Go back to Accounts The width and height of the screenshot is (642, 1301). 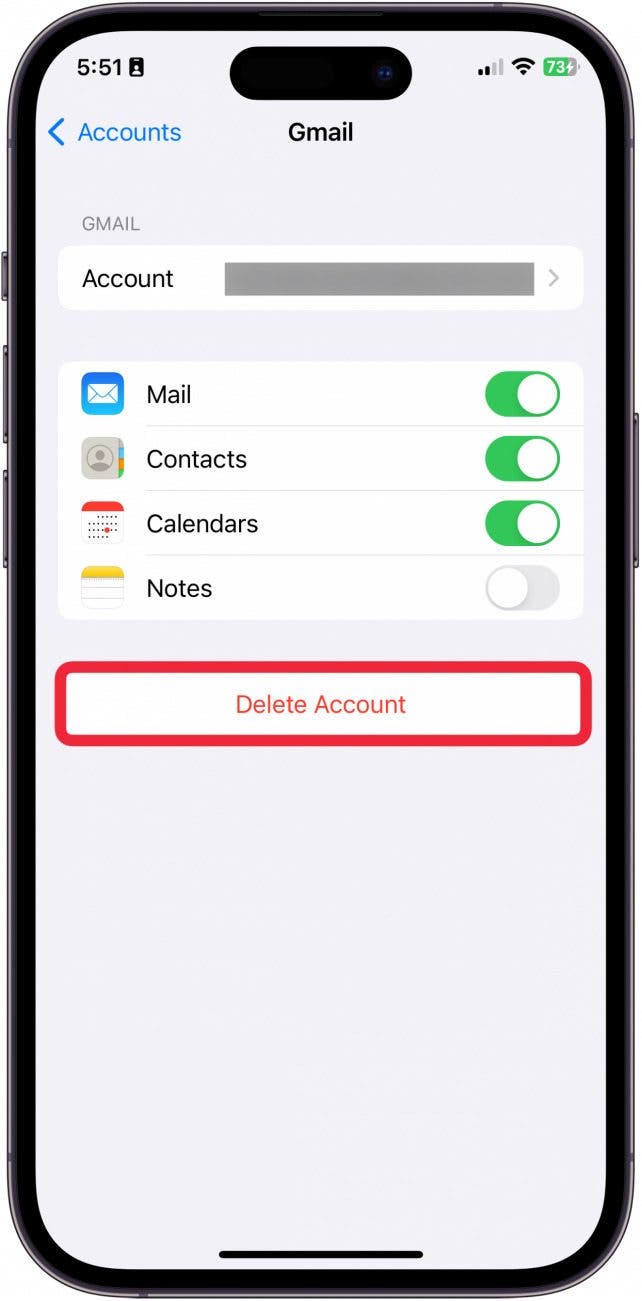114,132
